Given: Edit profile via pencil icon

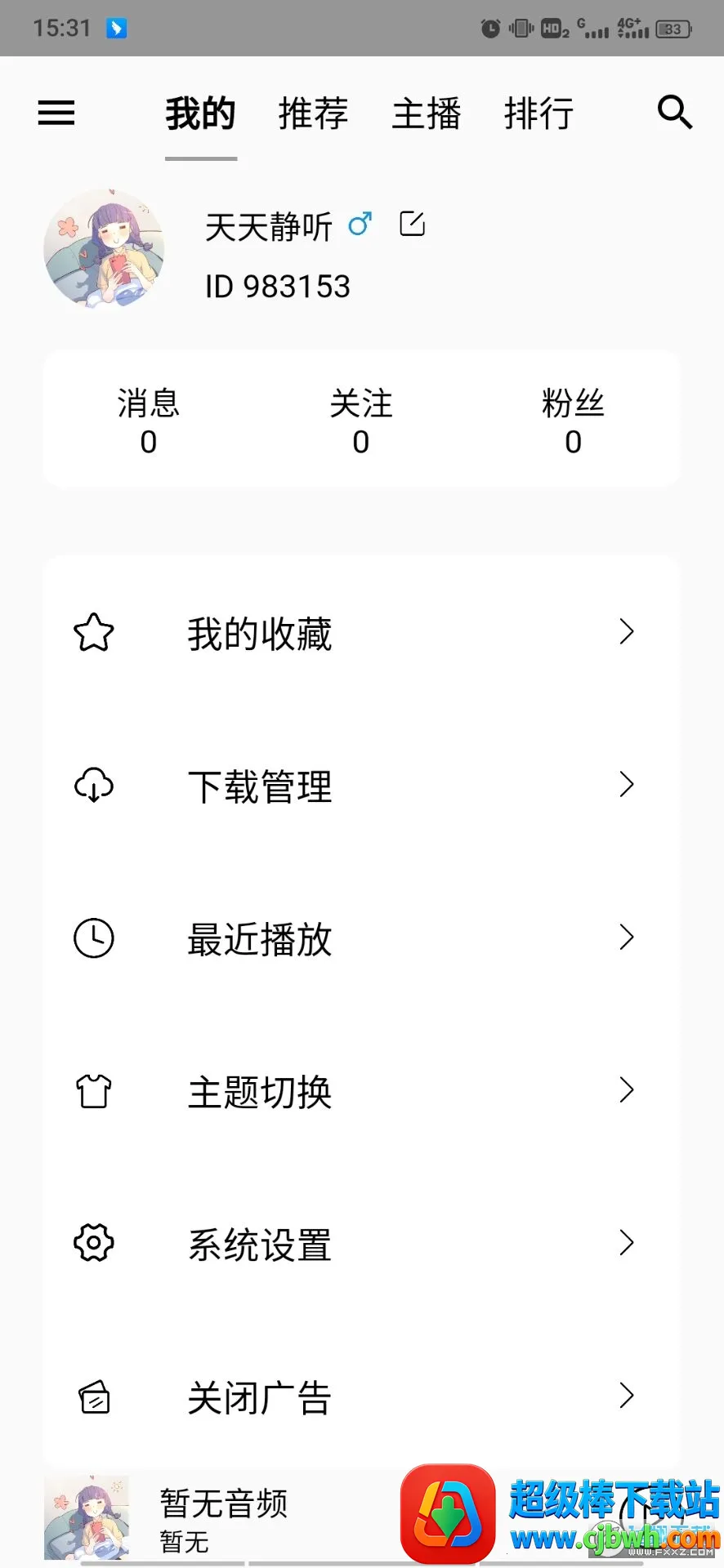Looking at the screenshot, I should (x=412, y=224).
